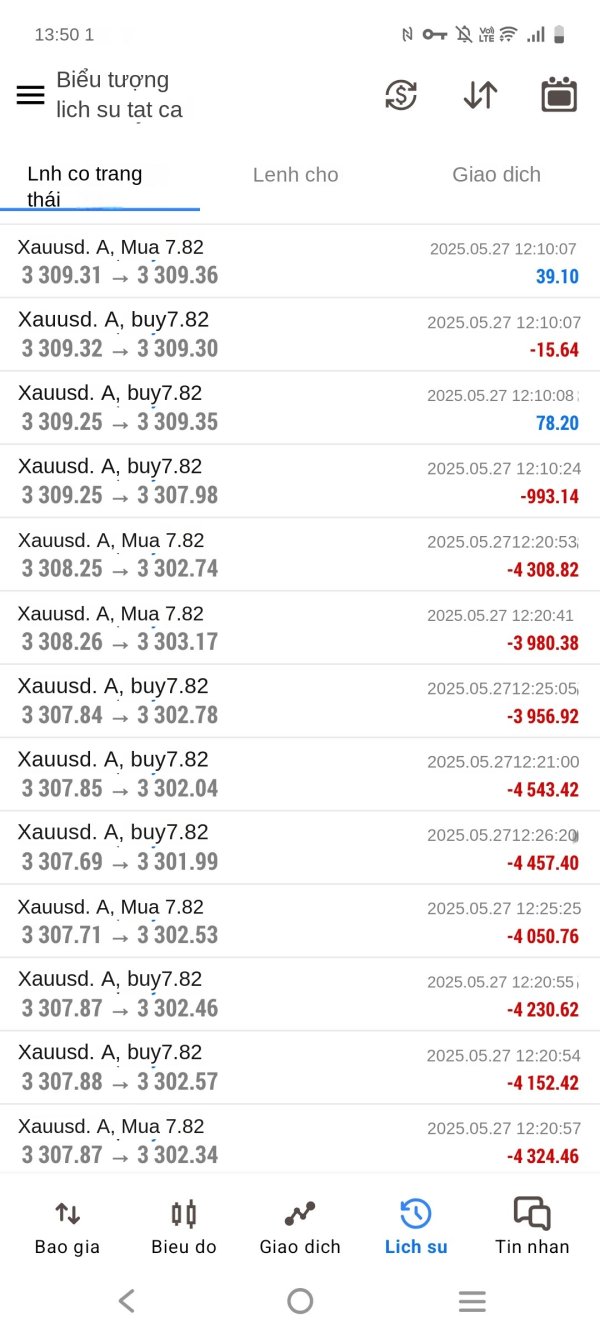Go to the Bao gia bottom tab

coord(67,1228)
